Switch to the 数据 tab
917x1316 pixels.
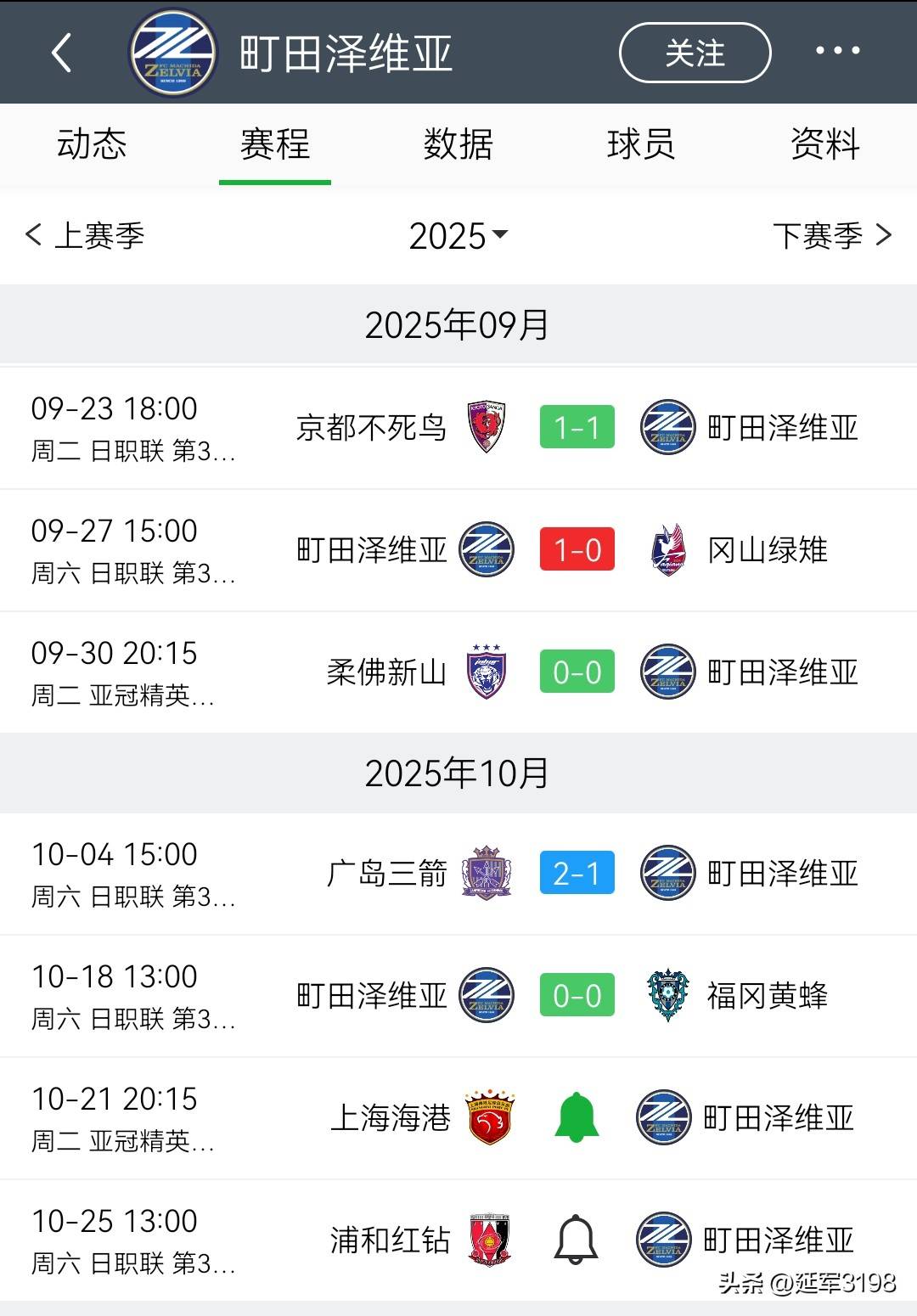[x=458, y=144]
